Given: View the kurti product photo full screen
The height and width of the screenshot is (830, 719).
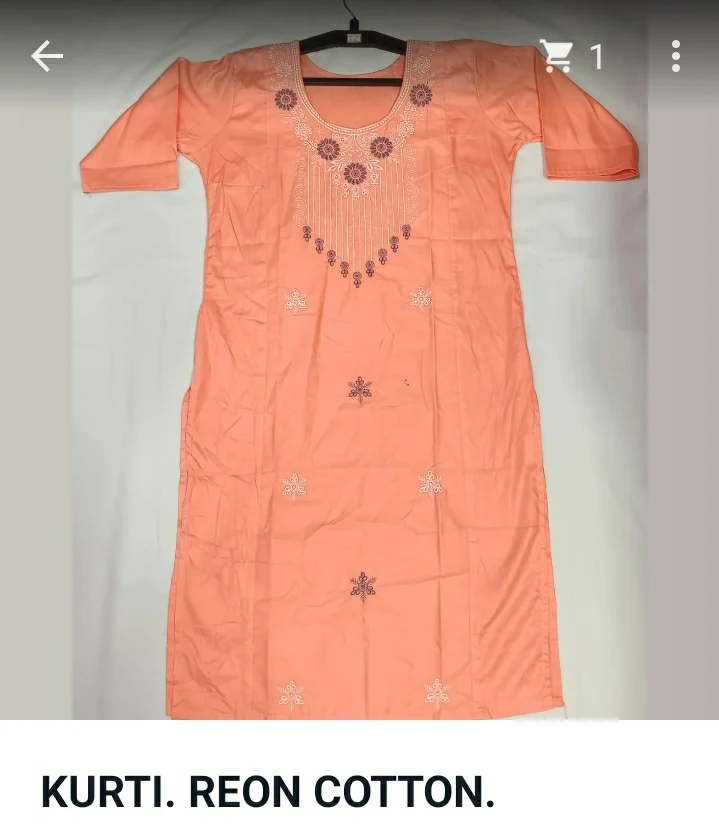Looking at the screenshot, I should [x=360, y=400].
